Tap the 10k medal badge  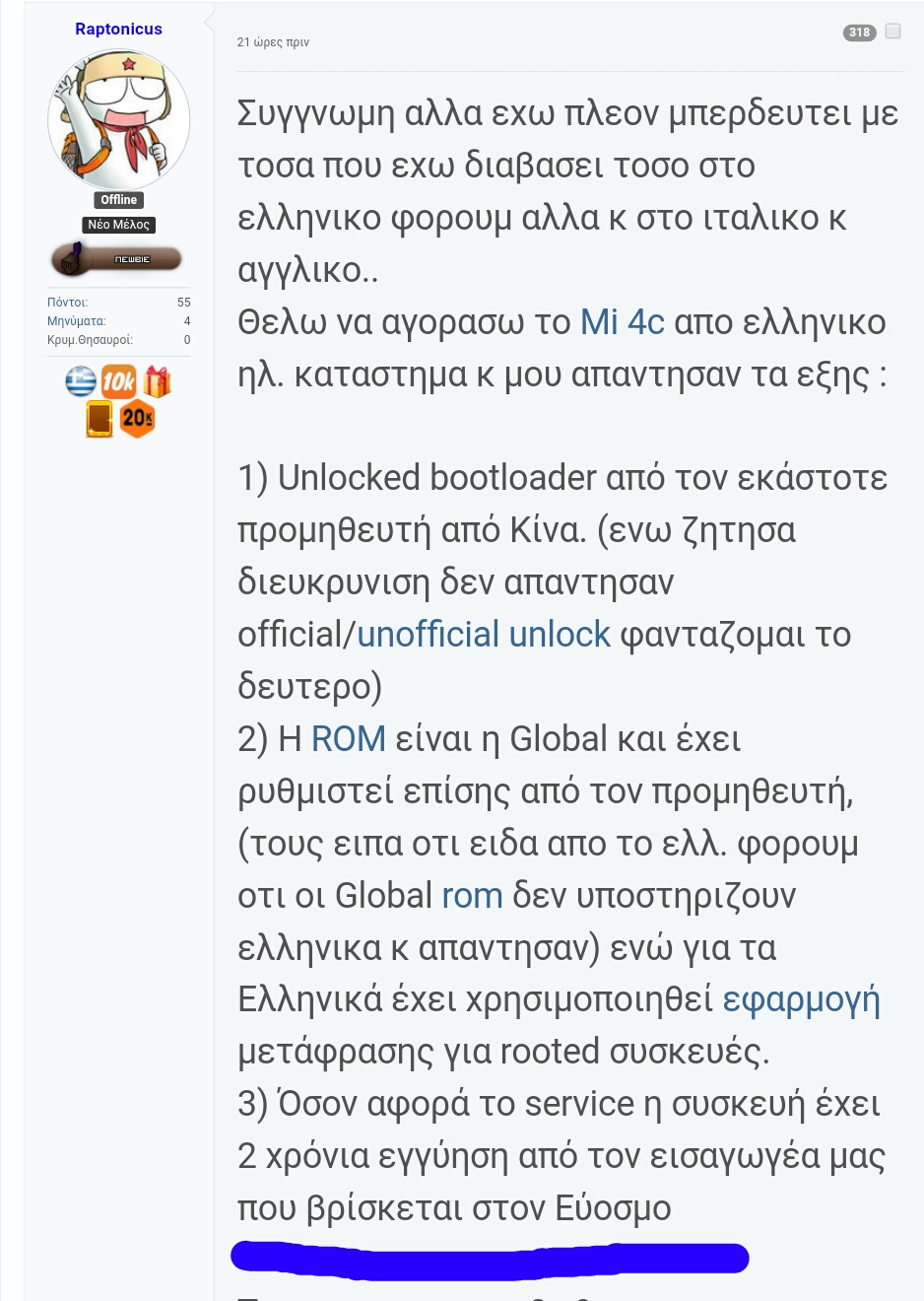pyautogui.click(x=118, y=381)
